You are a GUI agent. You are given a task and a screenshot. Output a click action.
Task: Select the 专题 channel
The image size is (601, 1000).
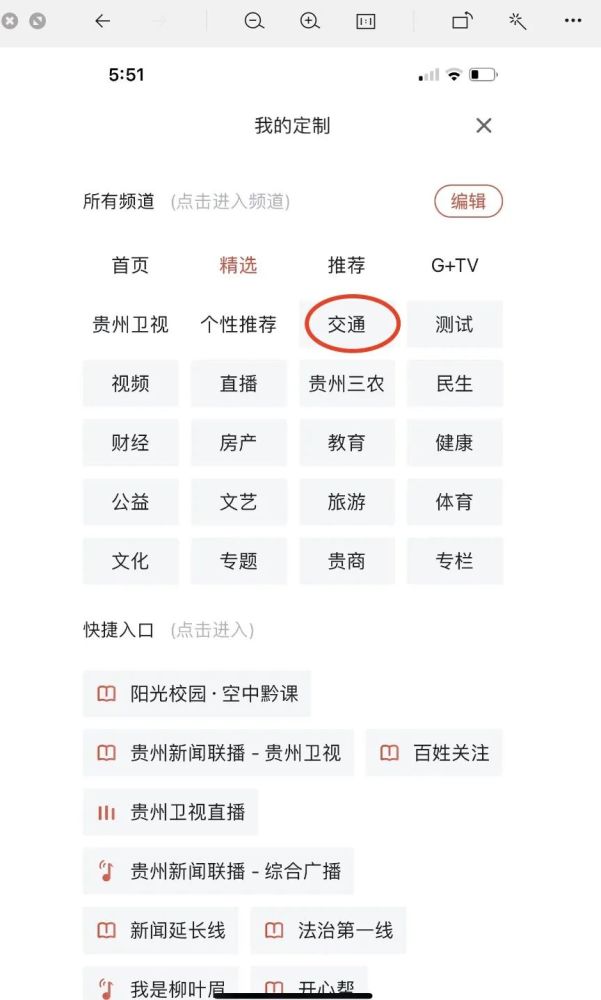point(239,561)
